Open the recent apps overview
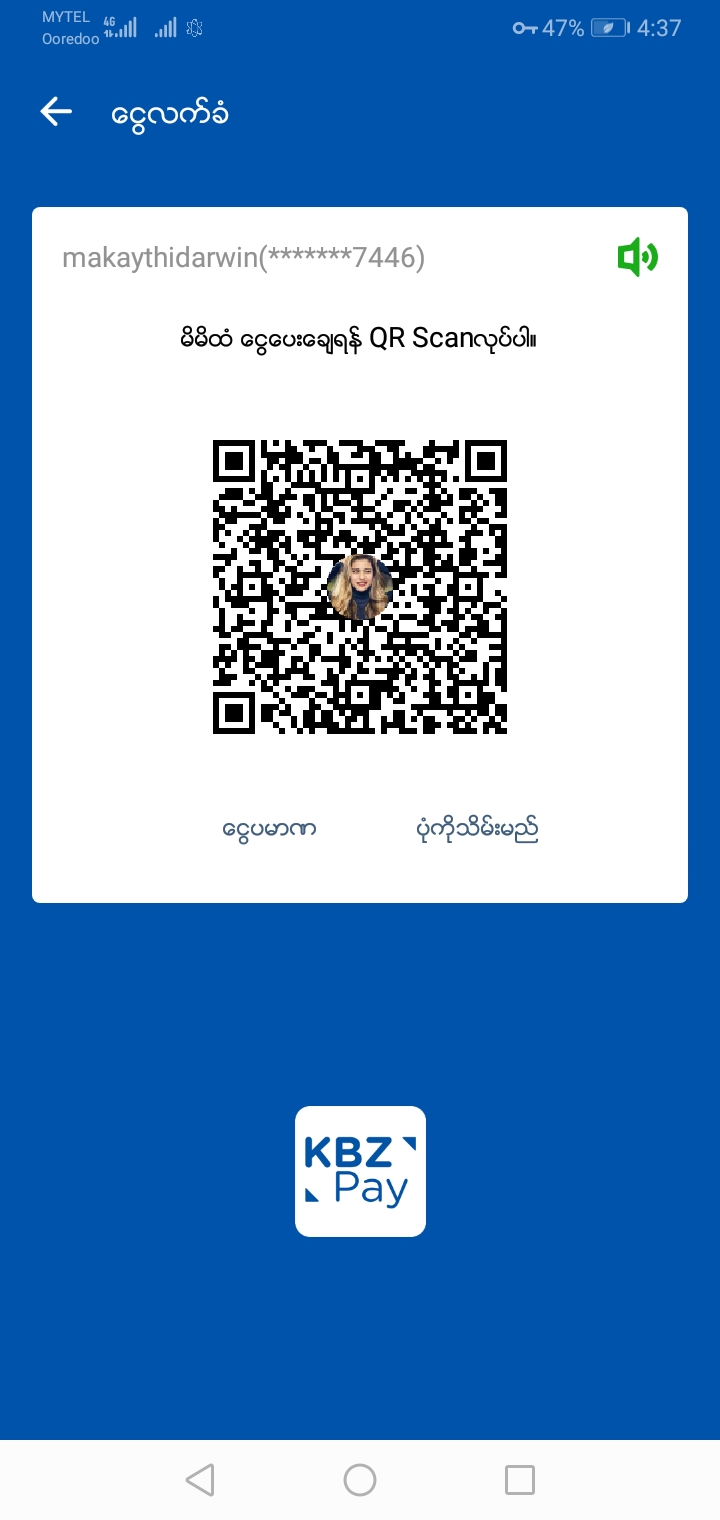 pyautogui.click(x=519, y=1480)
